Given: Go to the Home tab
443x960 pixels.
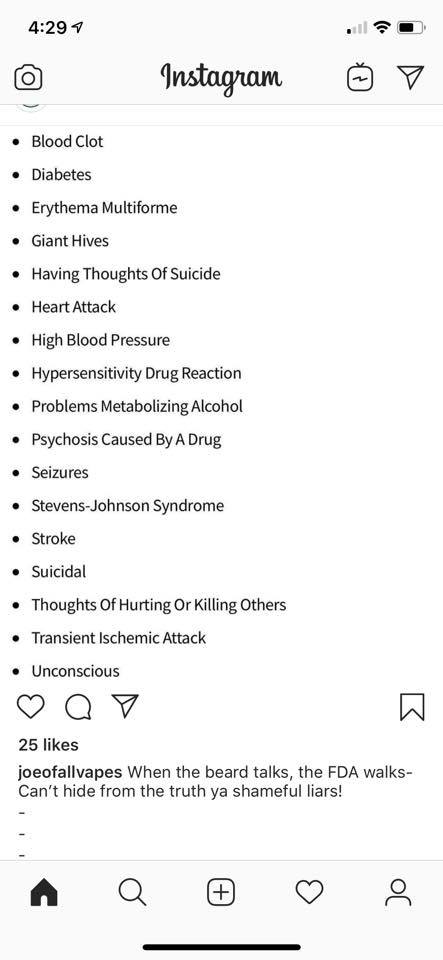Looking at the screenshot, I should [x=43, y=892].
